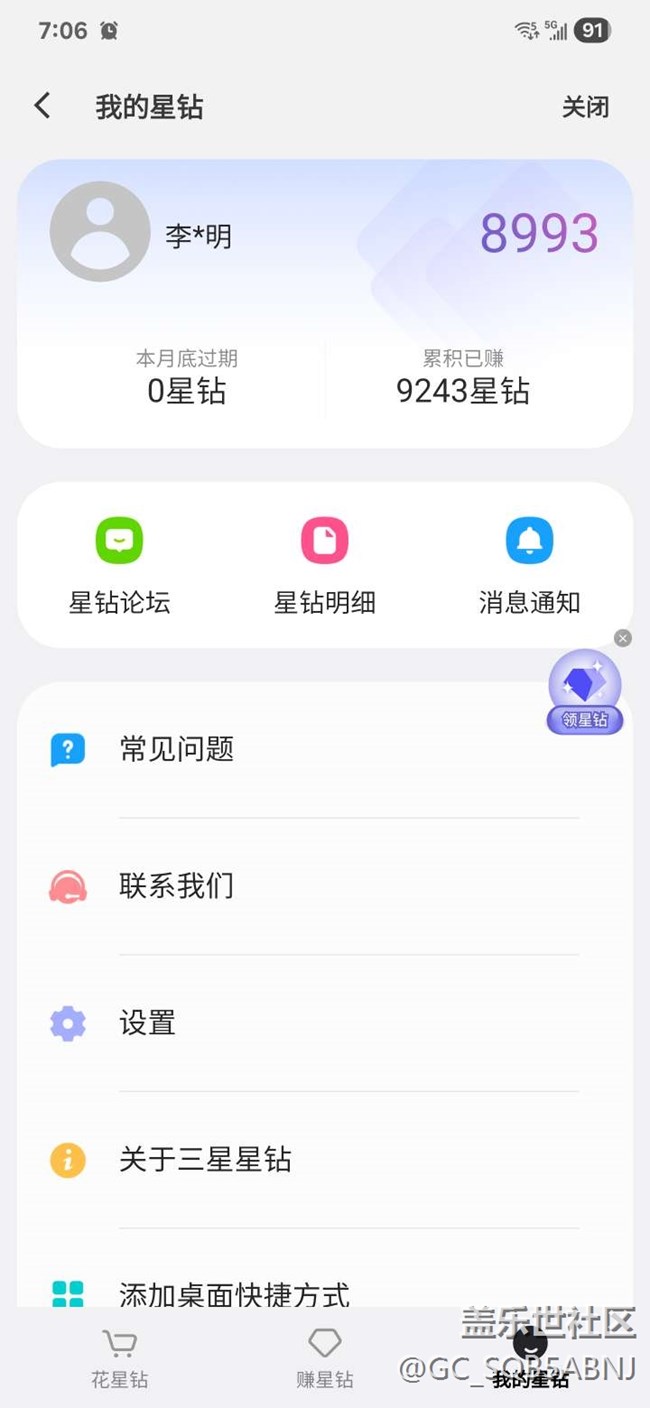
Task: Dismiss the floating 领星钻 badge
Action: click(623, 638)
